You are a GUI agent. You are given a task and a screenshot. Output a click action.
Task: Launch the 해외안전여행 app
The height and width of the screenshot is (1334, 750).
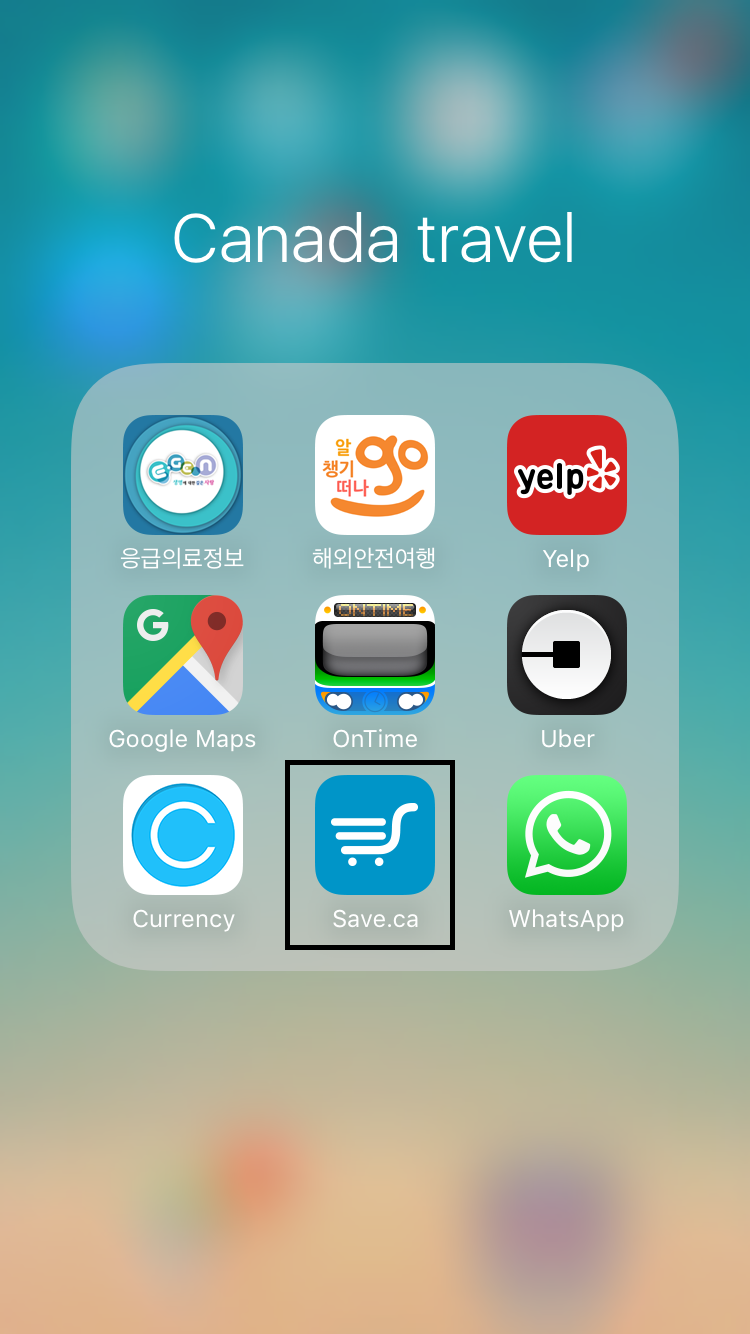click(x=375, y=475)
